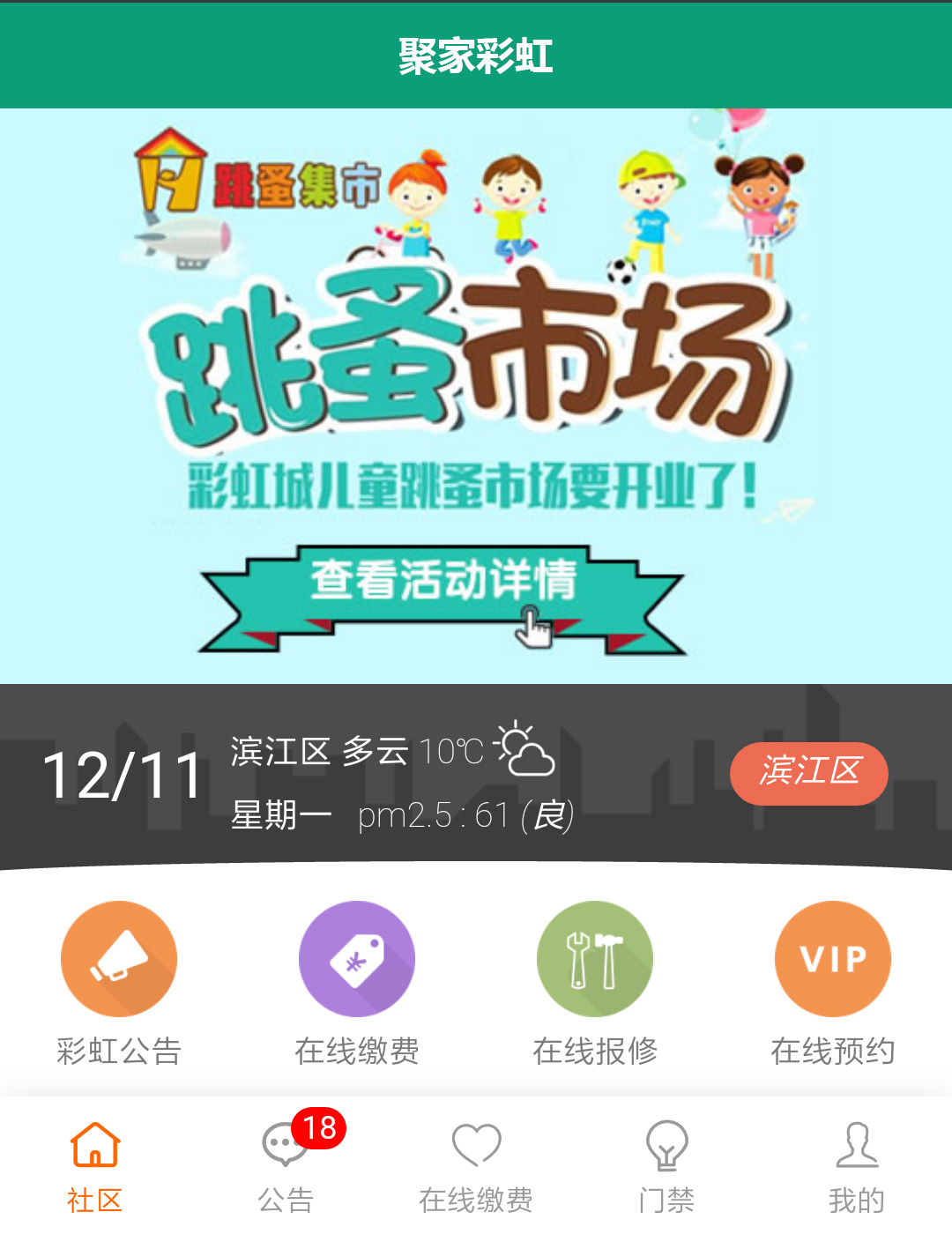952x1234 pixels.
Task: Switch to the 门禁 tab
Action: [666, 1165]
